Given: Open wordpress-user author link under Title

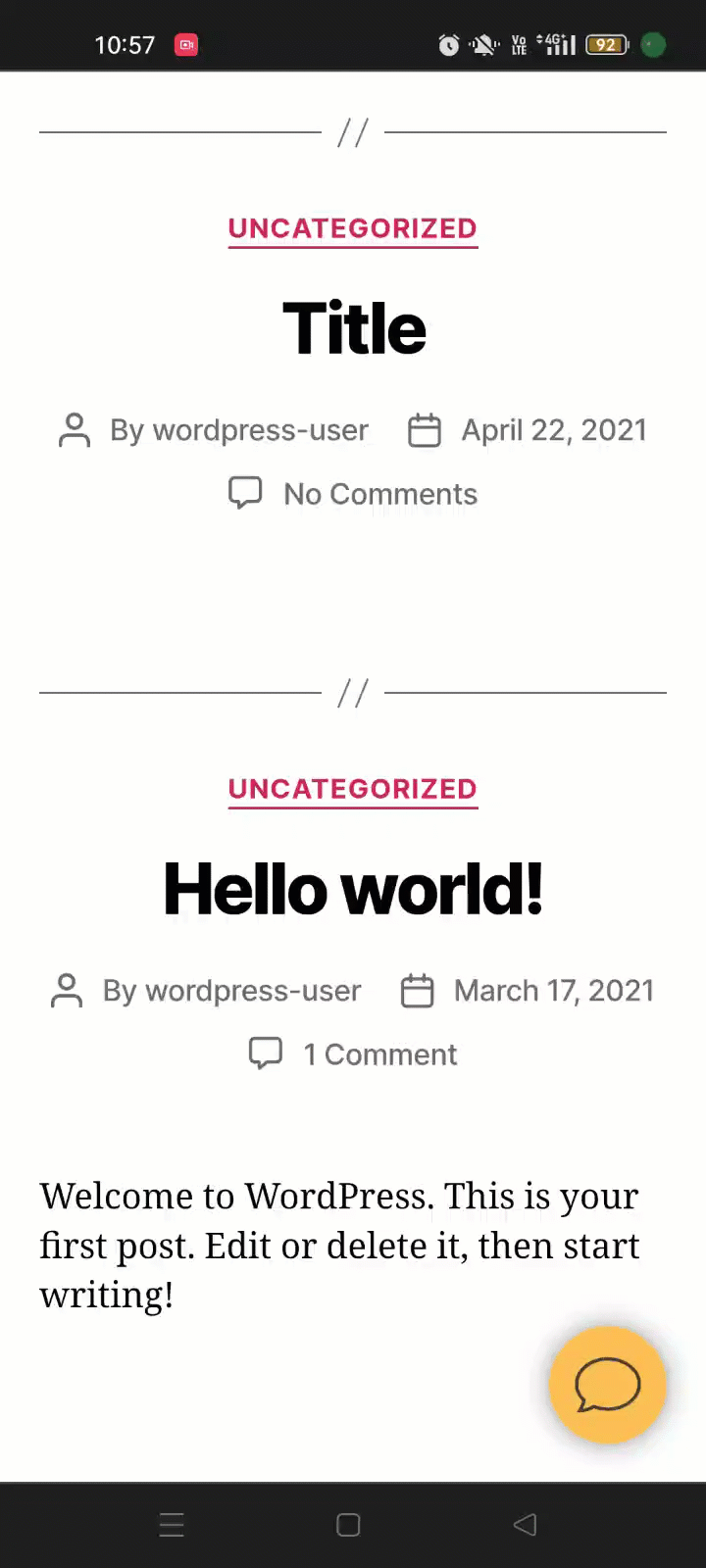Looking at the screenshot, I should click(x=261, y=430).
